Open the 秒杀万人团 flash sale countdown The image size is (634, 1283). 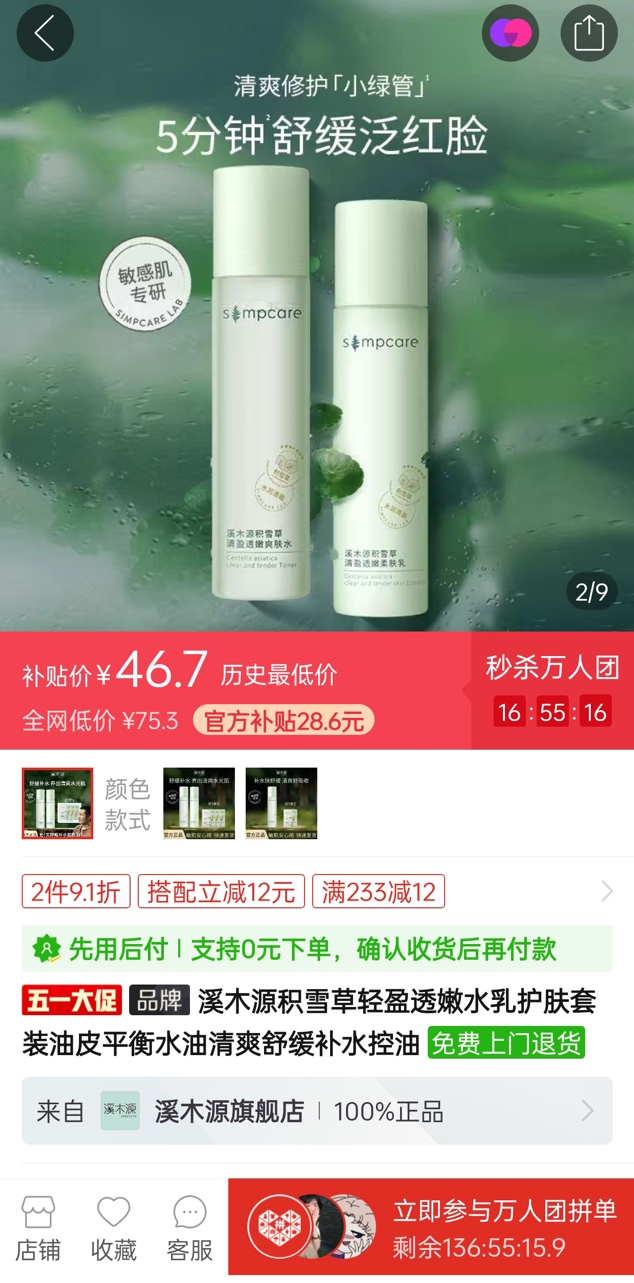click(552, 690)
